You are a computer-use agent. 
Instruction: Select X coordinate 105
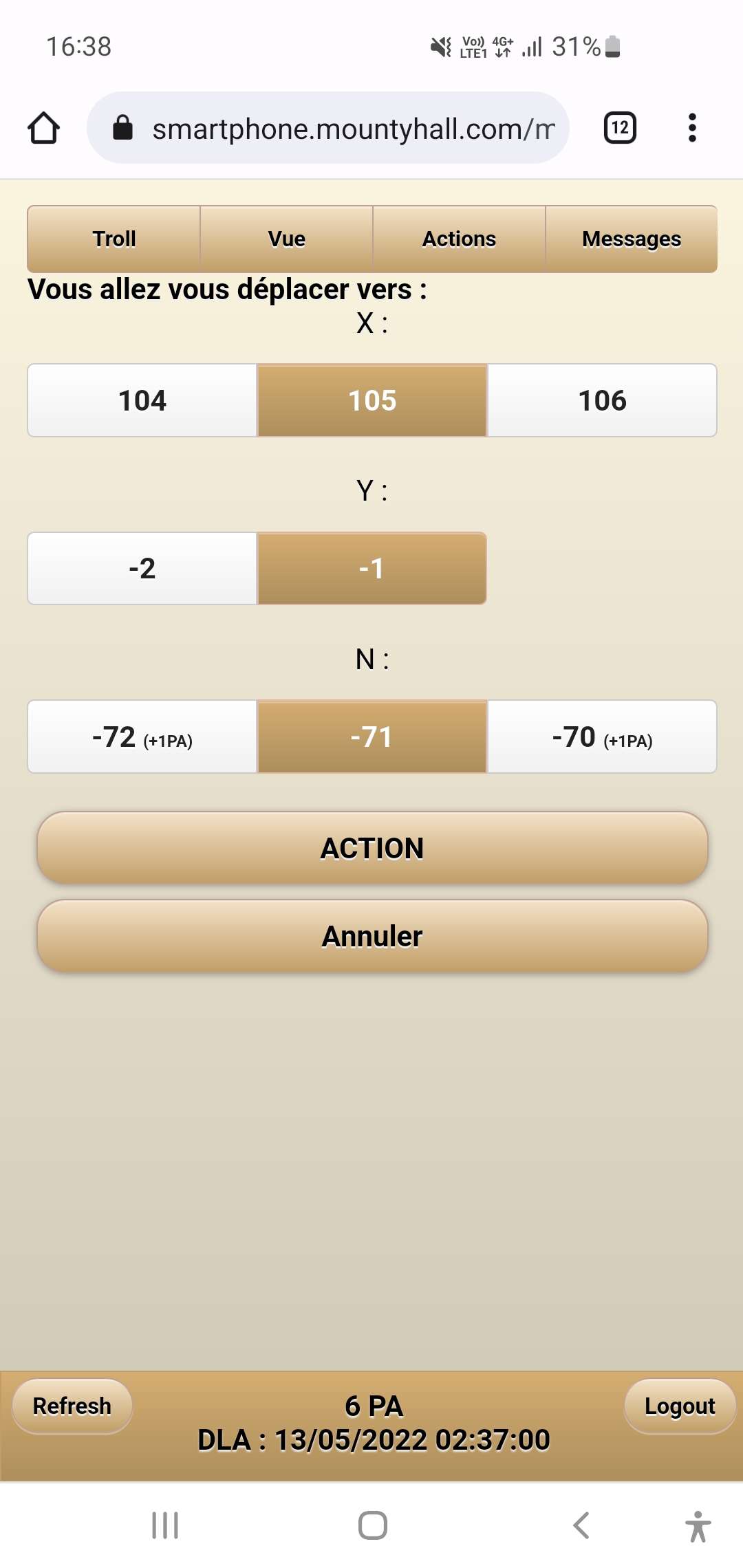pyautogui.click(x=372, y=400)
